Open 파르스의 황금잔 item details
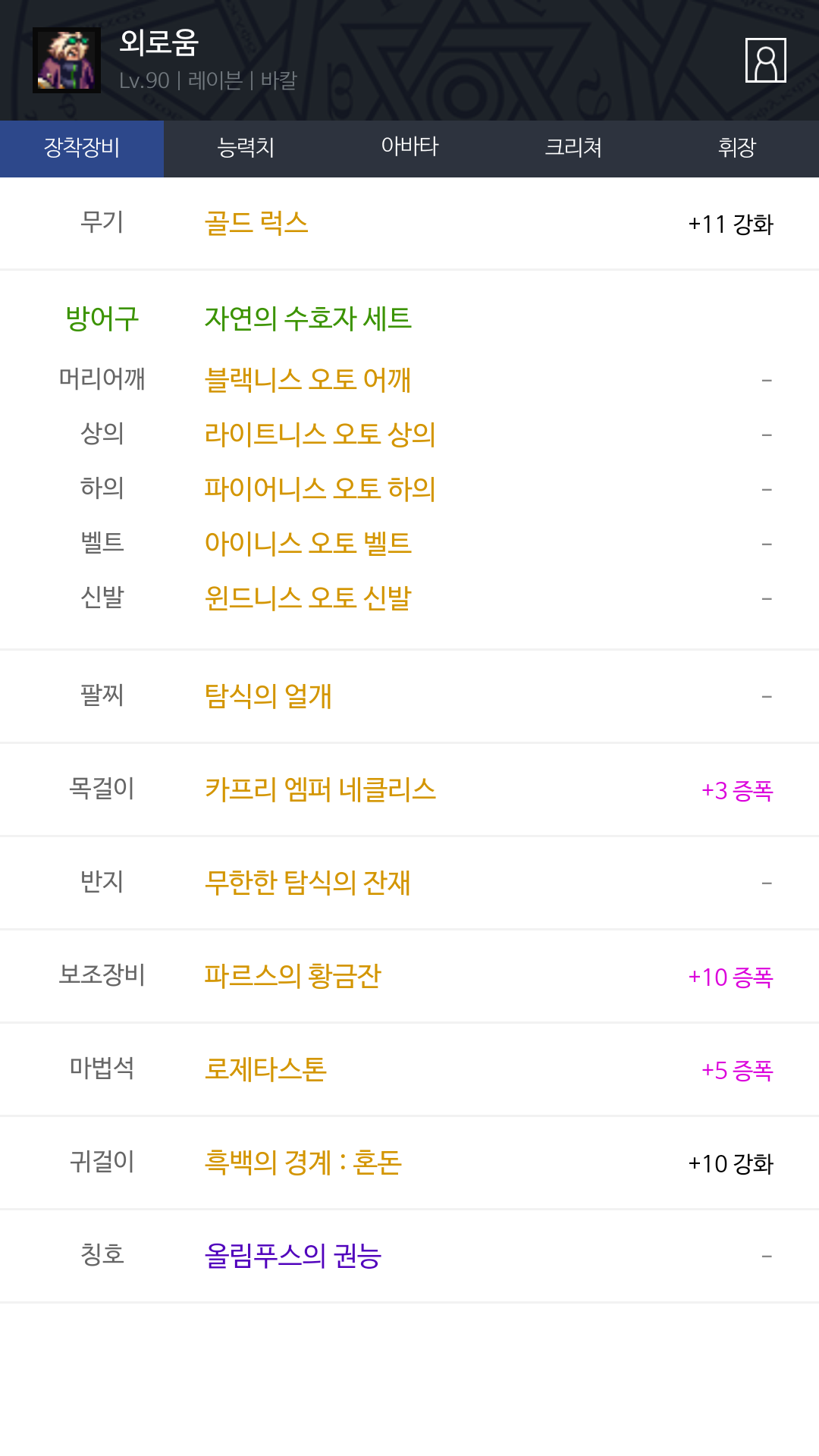Image resolution: width=819 pixels, height=1456 pixels. click(293, 976)
